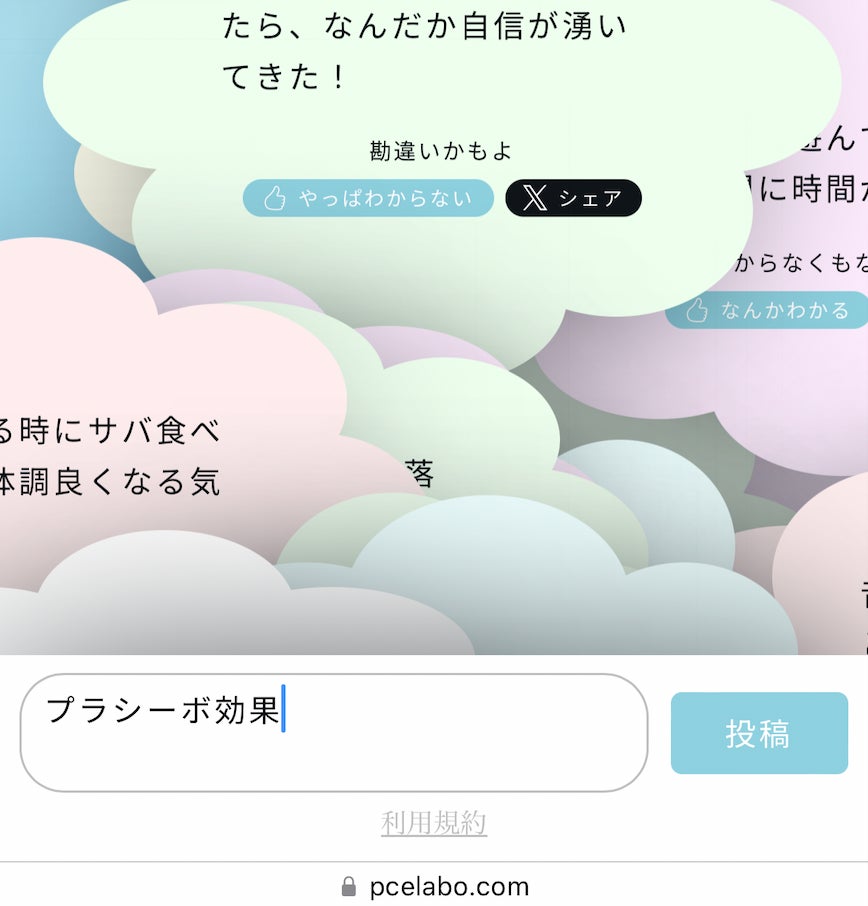The height and width of the screenshot is (906, 868).
Task: Tap the やっぱわからない reaction button
Action: click(368, 198)
